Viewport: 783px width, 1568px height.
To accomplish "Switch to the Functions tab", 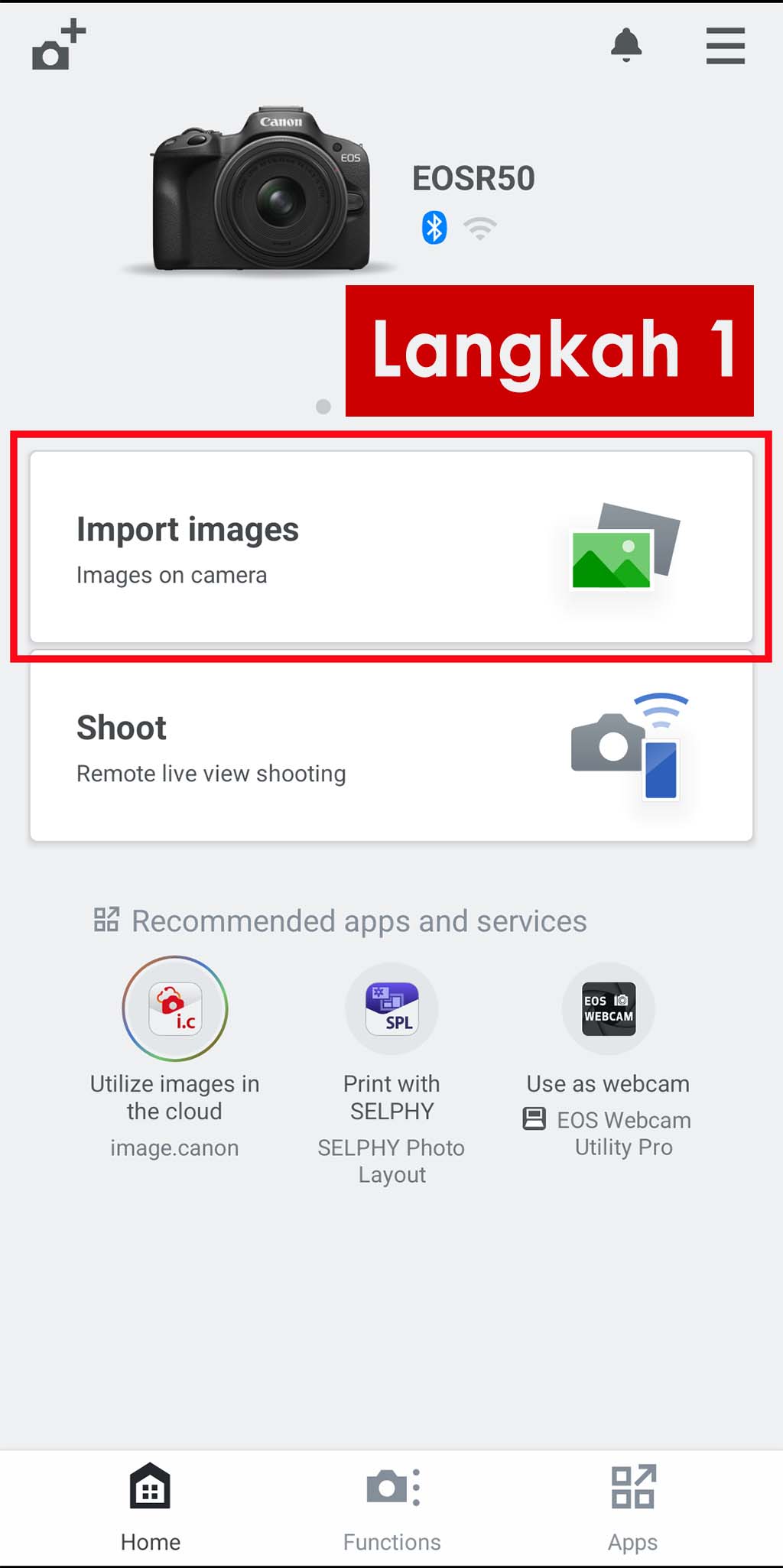I will (391, 1508).
